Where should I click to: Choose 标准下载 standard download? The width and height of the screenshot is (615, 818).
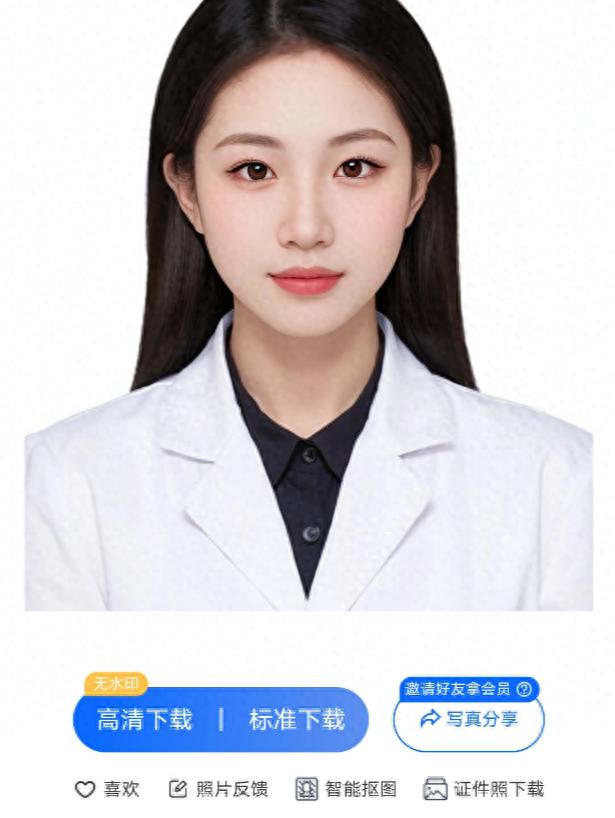tap(297, 720)
